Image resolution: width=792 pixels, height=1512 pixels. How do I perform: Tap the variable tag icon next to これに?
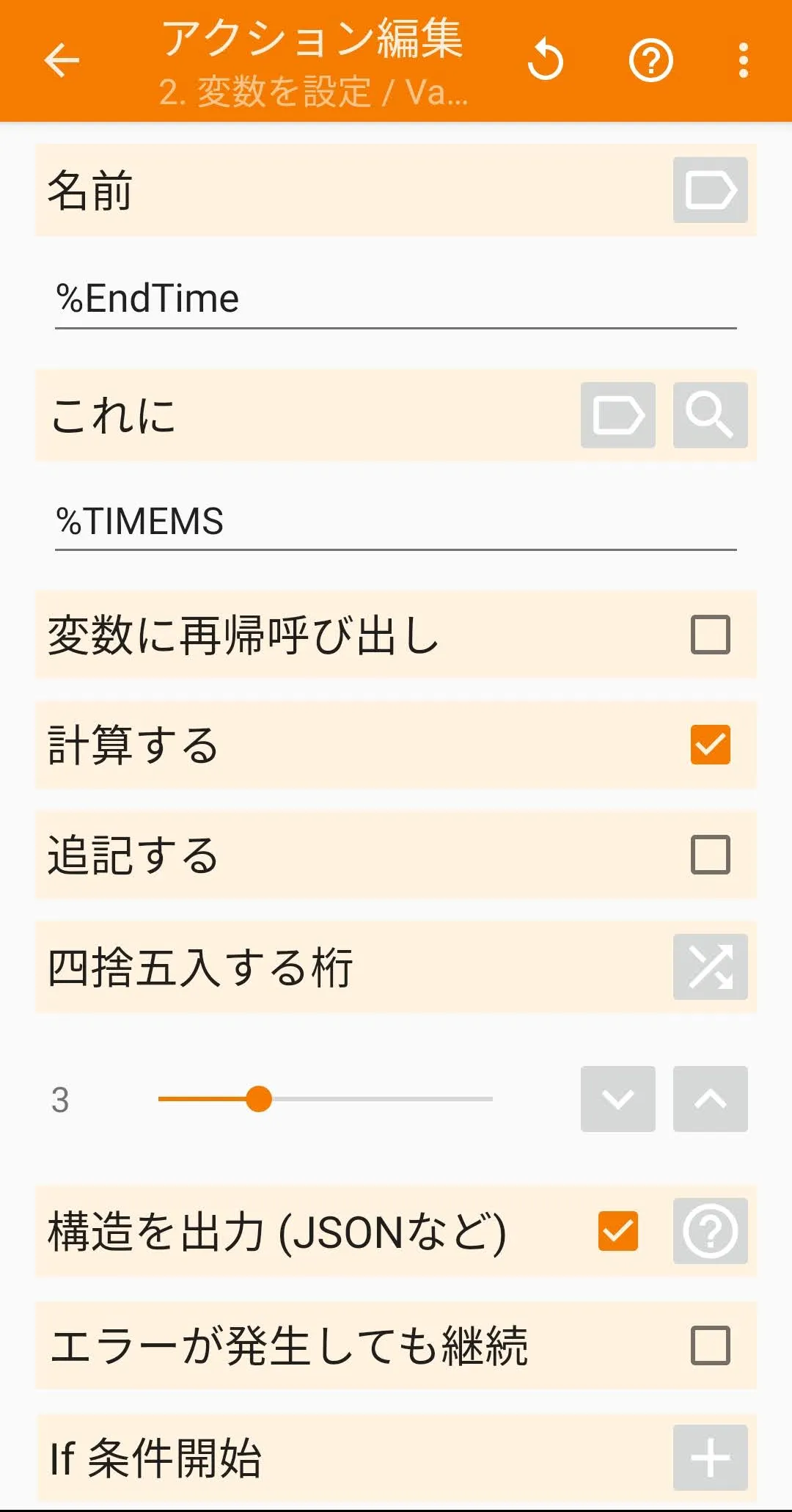pyautogui.click(x=617, y=415)
